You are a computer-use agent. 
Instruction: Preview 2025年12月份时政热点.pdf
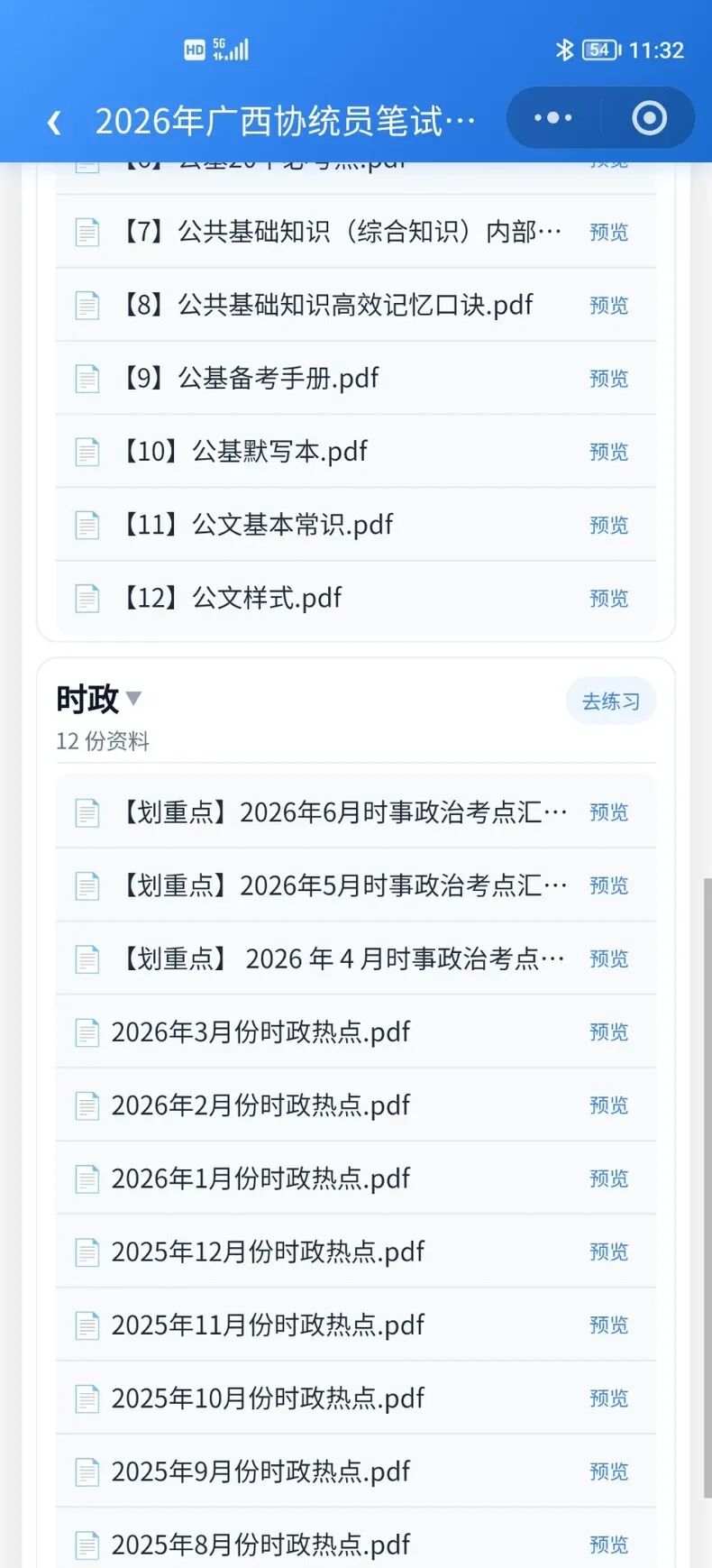(608, 1252)
